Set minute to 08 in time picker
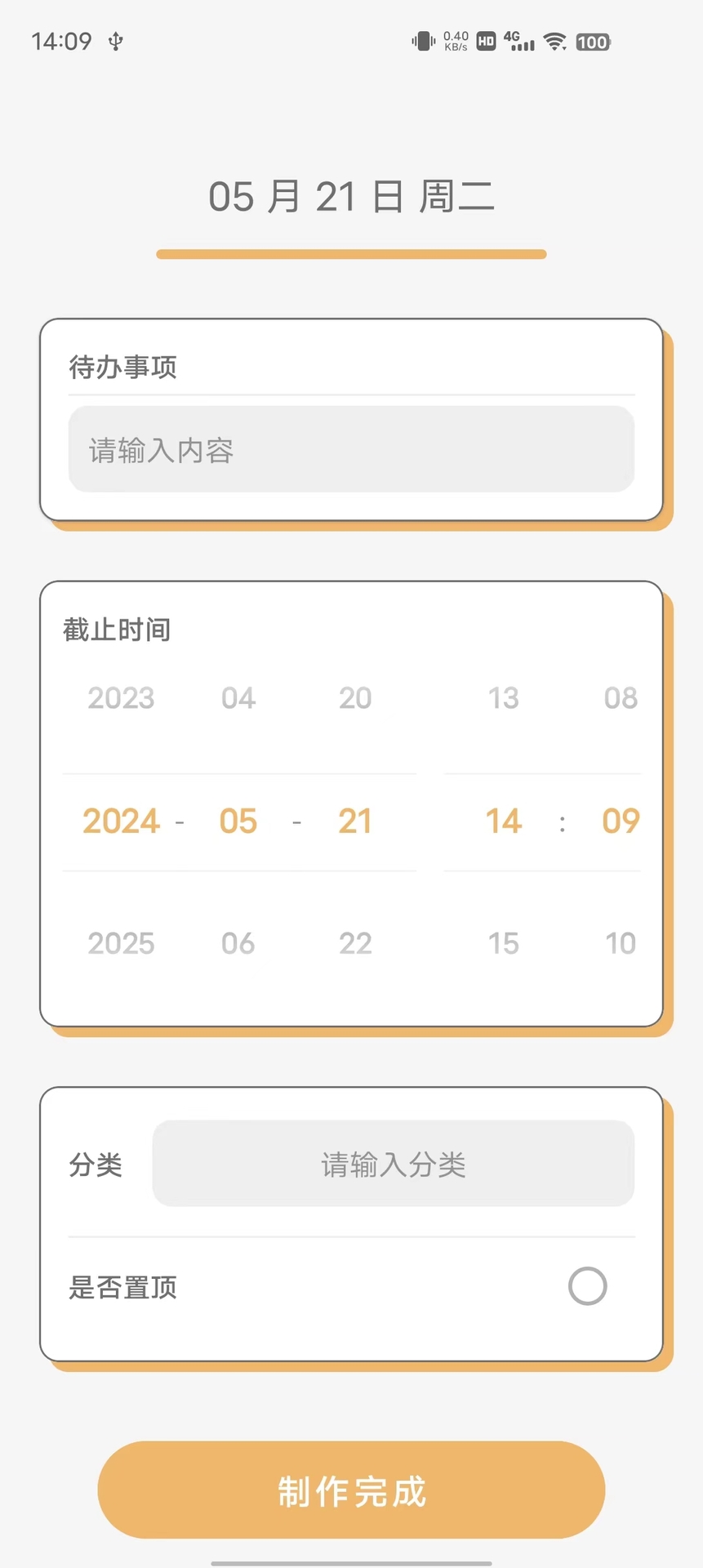703x1568 pixels. coord(621,698)
